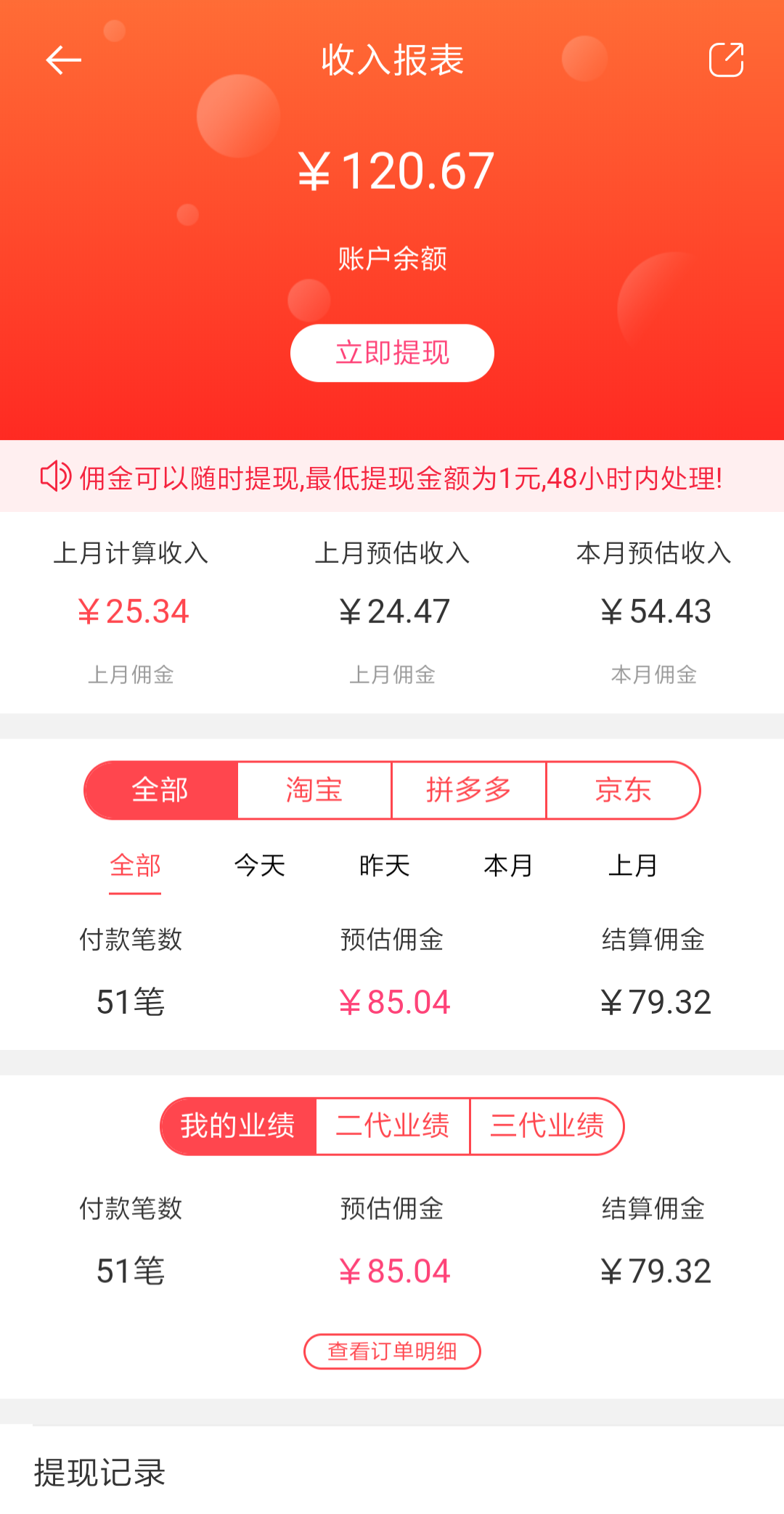This screenshot has width=784, height=1514.
Task: Switch to 二代业绩 performance
Action: coord(393,1126)
